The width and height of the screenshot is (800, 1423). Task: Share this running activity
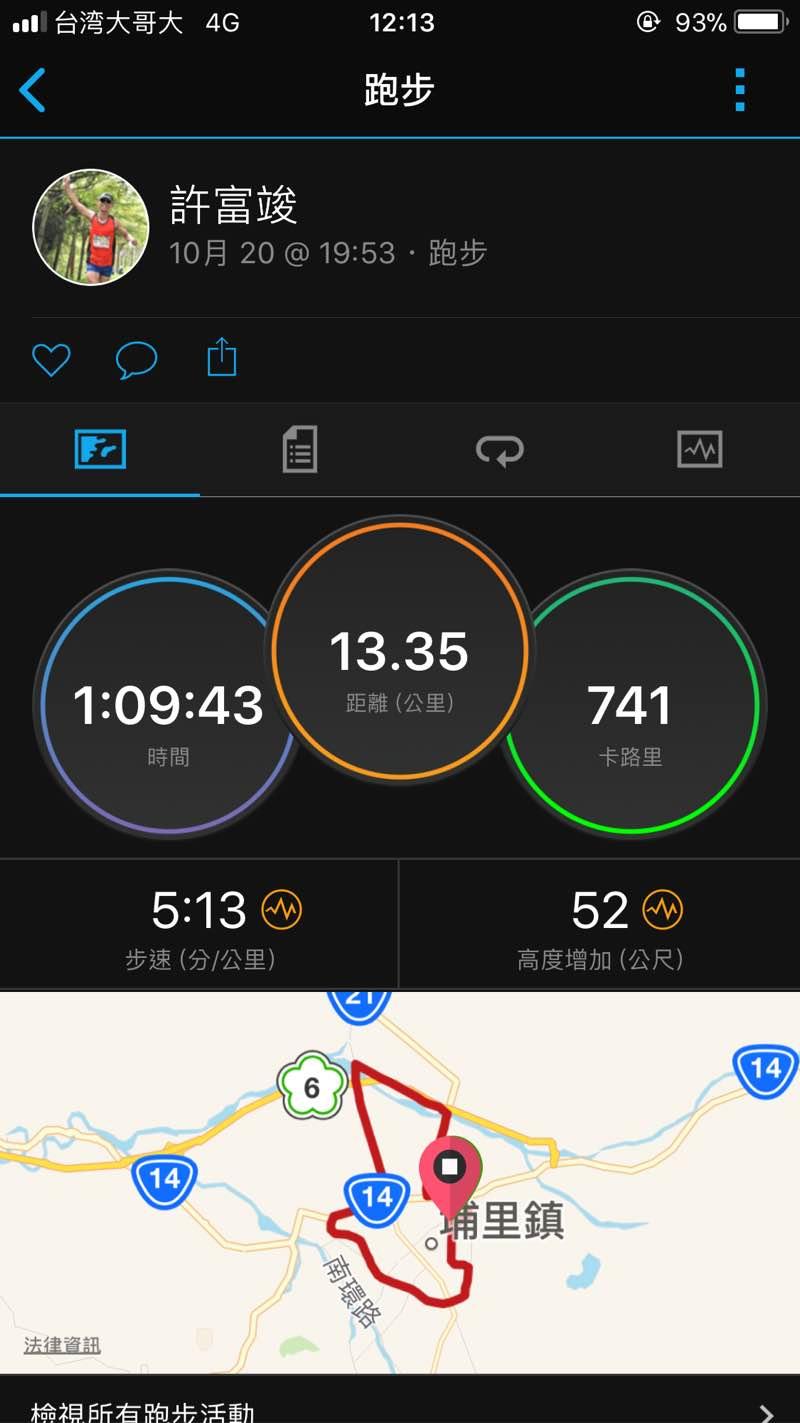[221, 357]
